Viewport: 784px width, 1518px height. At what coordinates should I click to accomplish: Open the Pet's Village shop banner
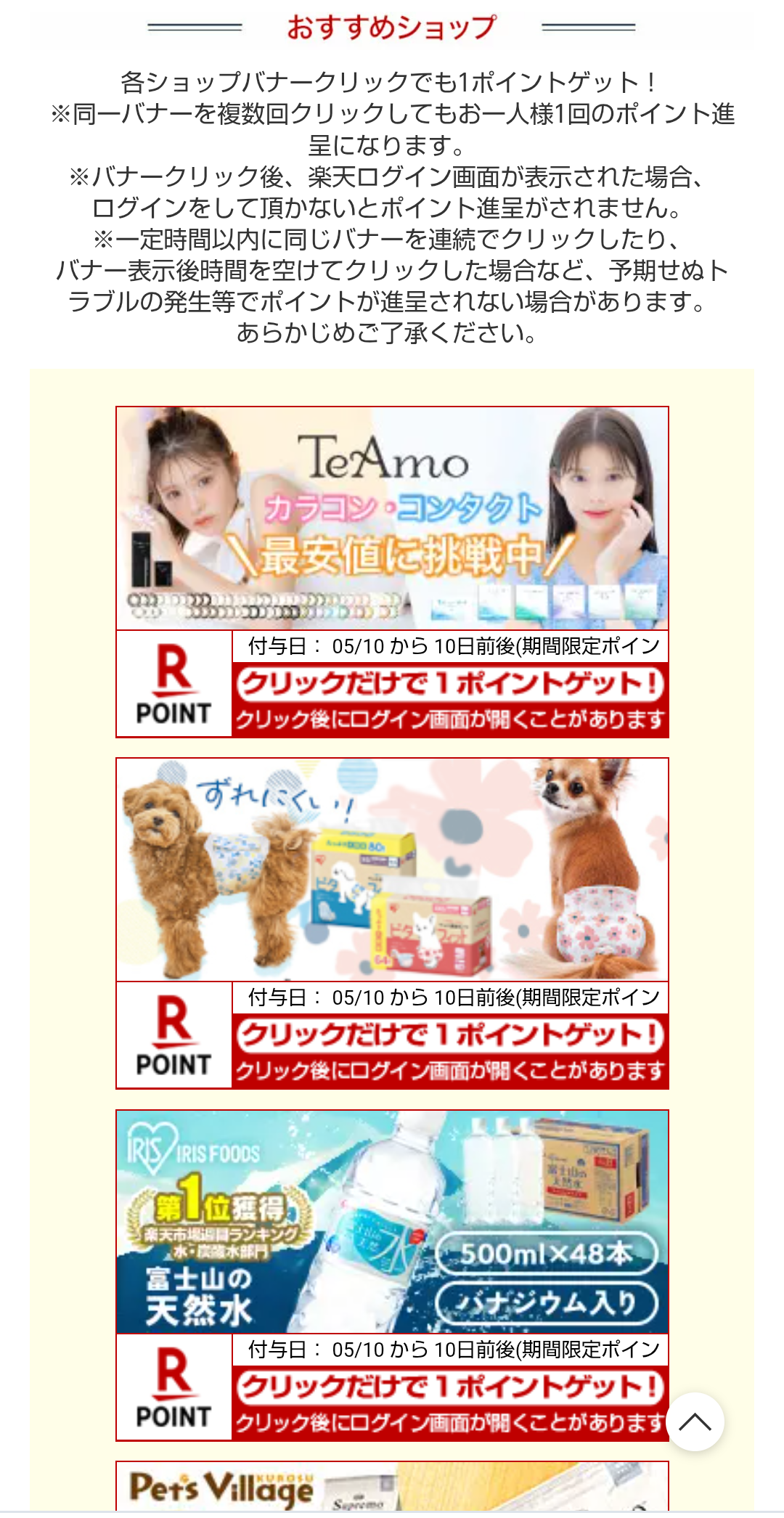click(x=392, y=1488)
